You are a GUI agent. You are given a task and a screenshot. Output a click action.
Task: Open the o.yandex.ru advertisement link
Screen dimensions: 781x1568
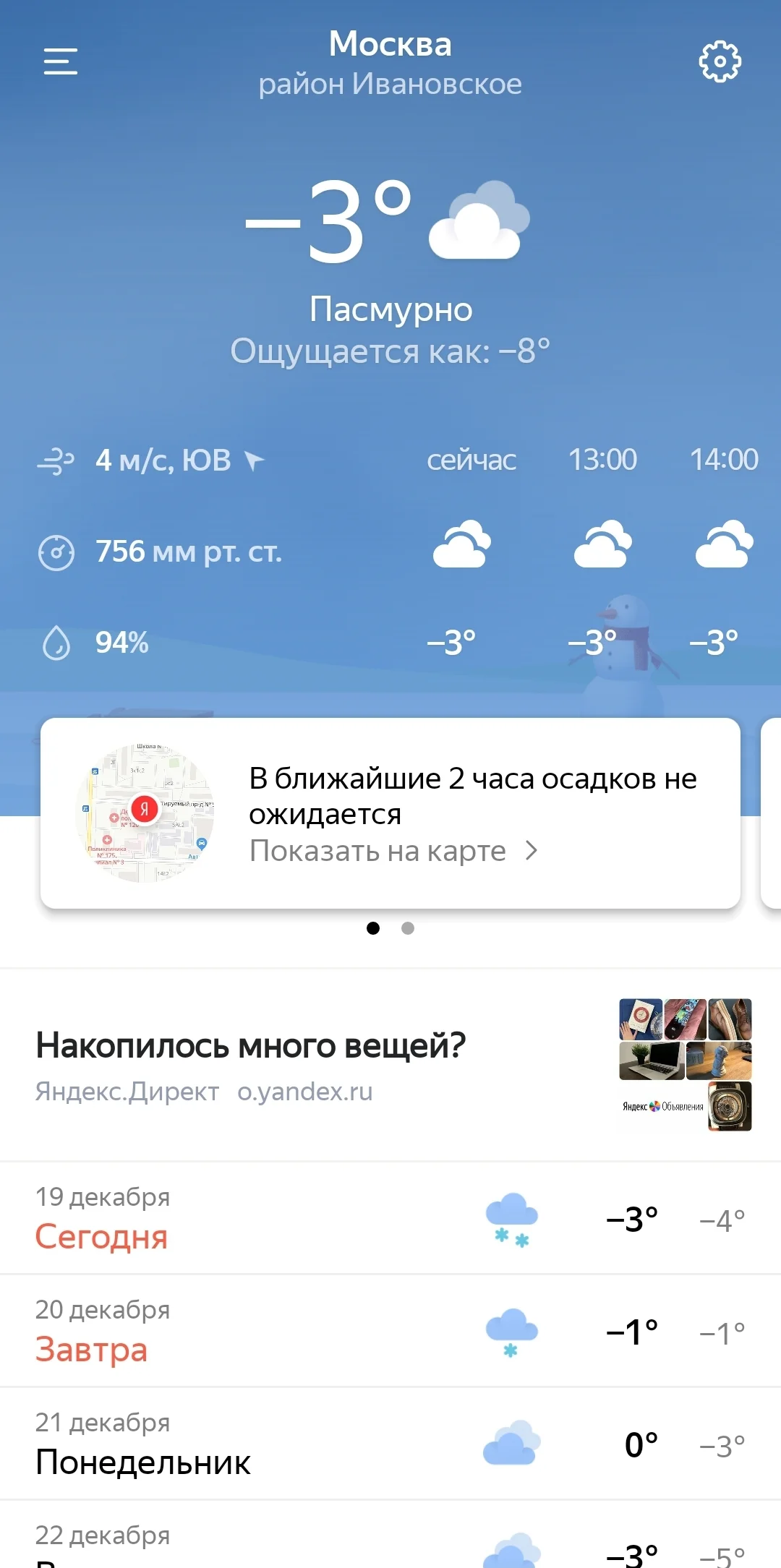click(x=305, y=1092)
